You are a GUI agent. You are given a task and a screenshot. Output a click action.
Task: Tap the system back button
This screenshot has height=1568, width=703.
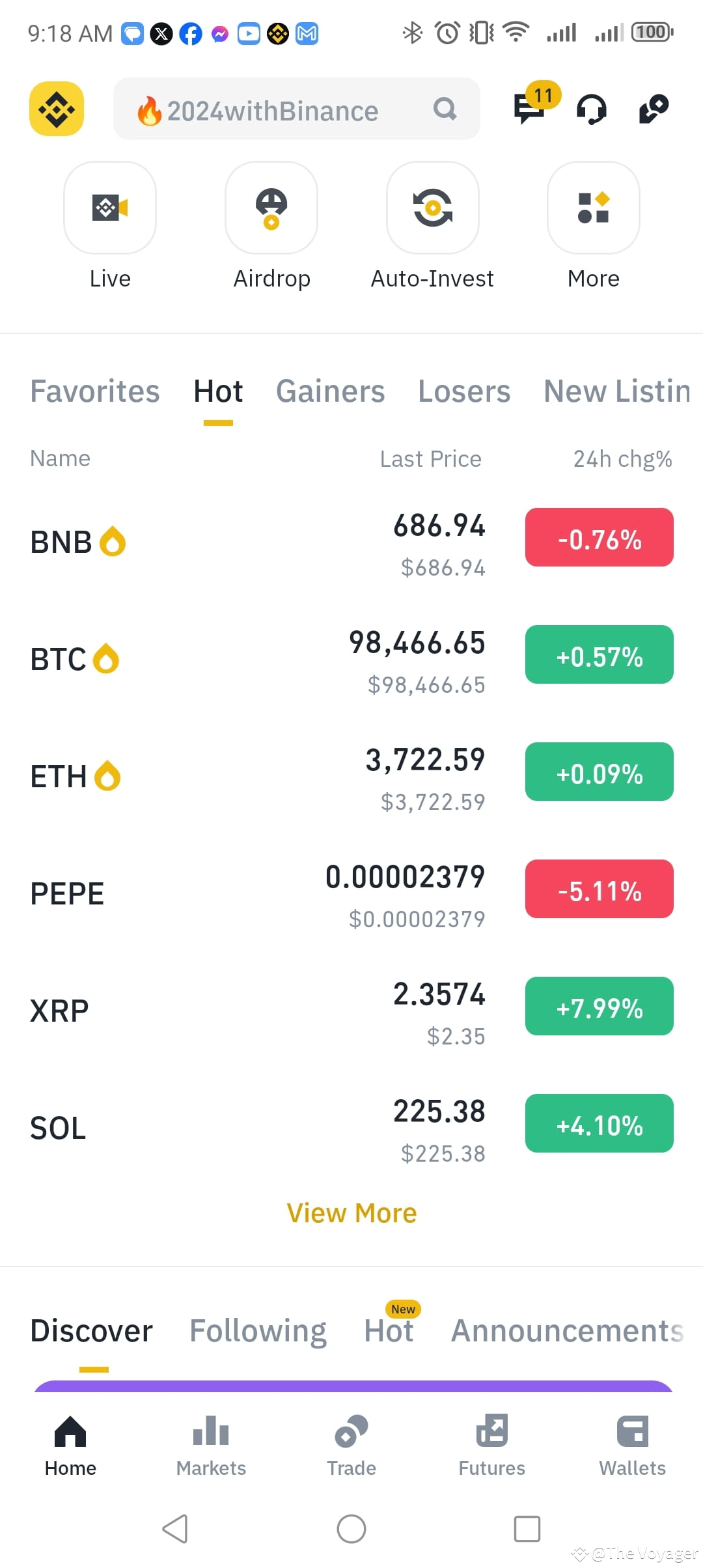(x=175, y=1528)
